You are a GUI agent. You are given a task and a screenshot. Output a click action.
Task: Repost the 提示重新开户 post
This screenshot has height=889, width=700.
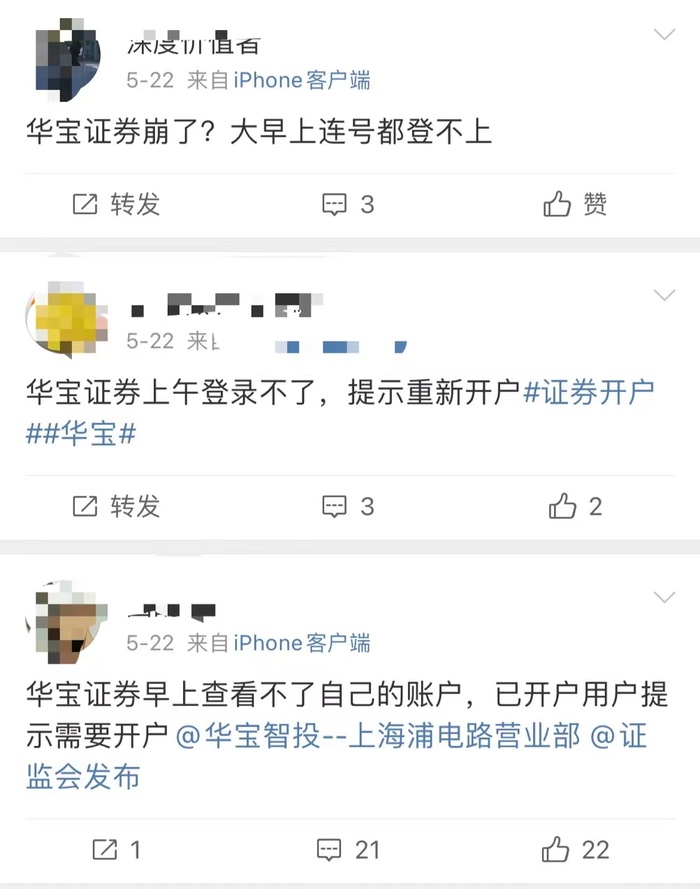click(x=117, y=506)
